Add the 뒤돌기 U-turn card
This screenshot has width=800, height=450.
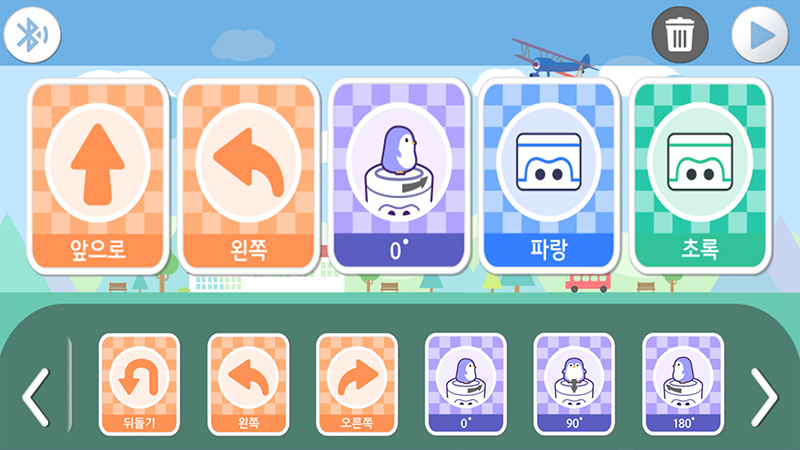pyautogui.click(x=139, y=384)
